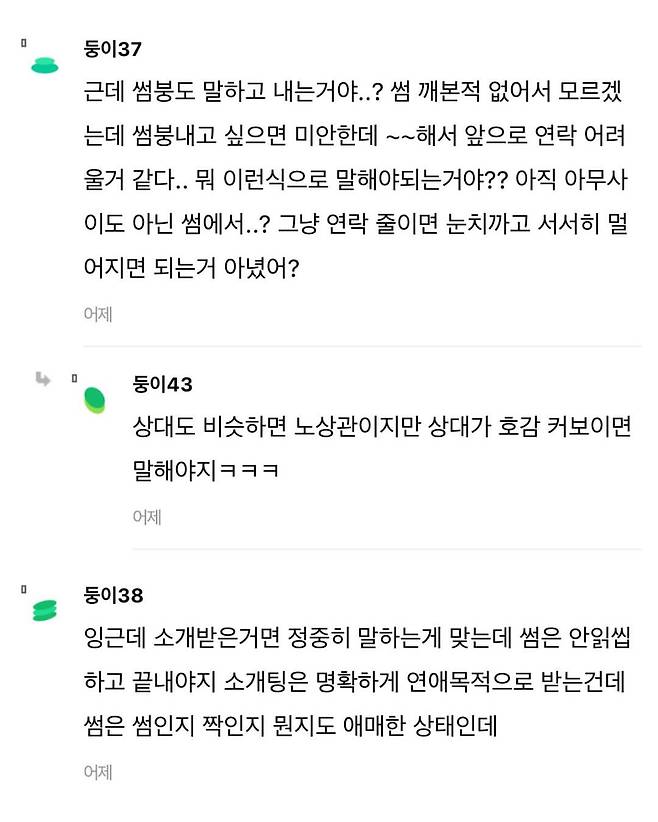This screenshot has width=658, height=822.
Task: Open 둥이38's profile avatar
Action: click(x=46, y=611)
